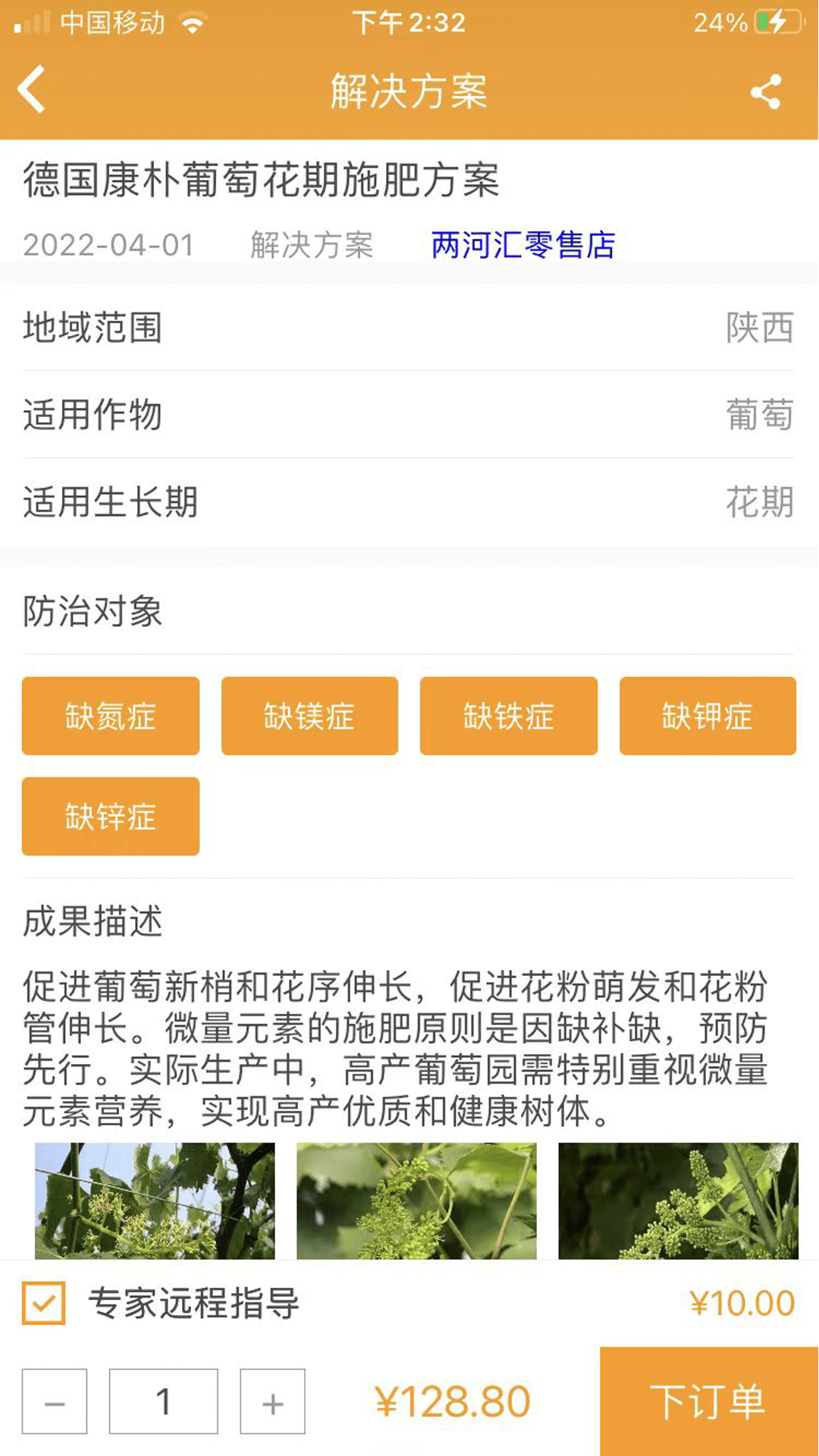The width and height of the screenshot is (819, 1456).
Task: Open the 两河汇零售店 store link
Action: tap(522, 246)
